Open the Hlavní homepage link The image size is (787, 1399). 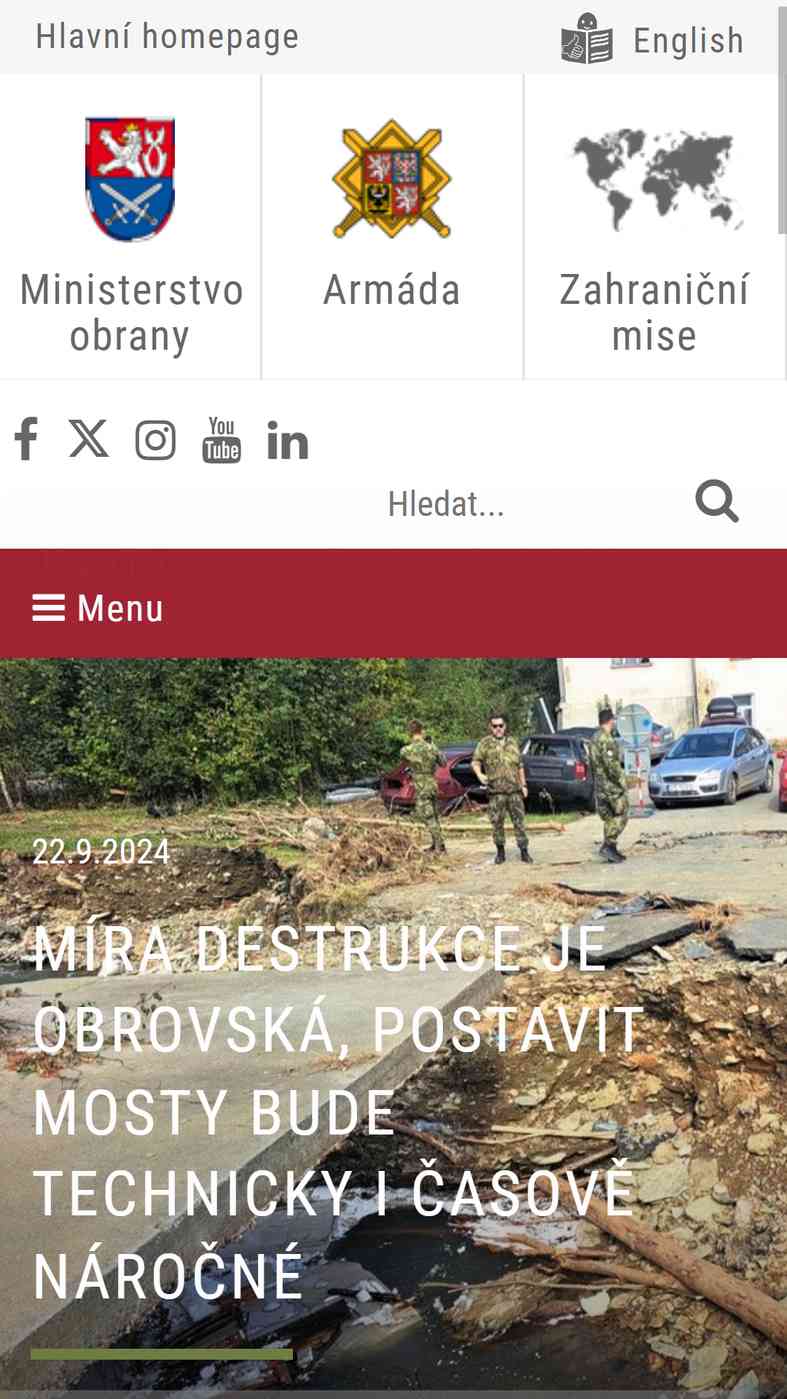[167, 37]
